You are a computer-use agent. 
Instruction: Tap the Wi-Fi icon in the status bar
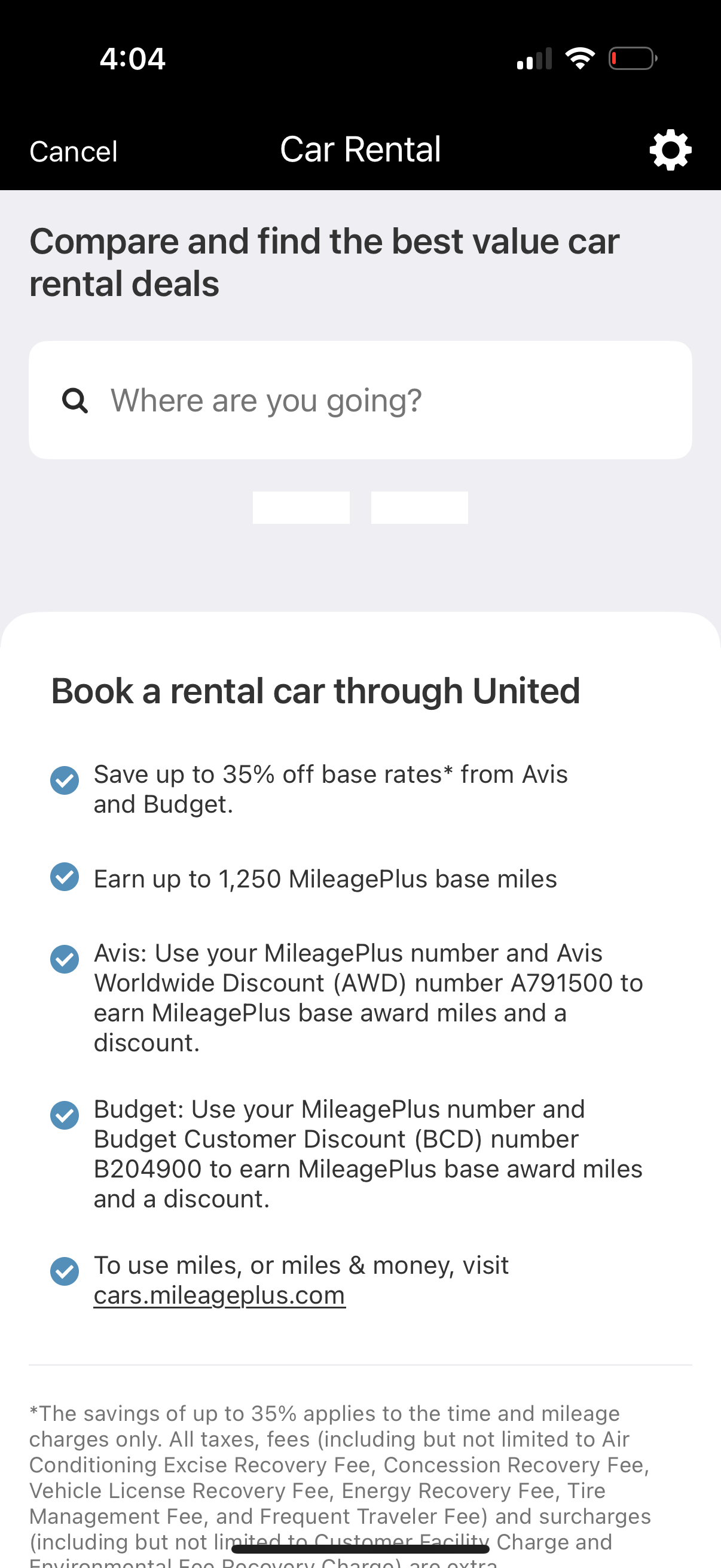tap(580, 58)
